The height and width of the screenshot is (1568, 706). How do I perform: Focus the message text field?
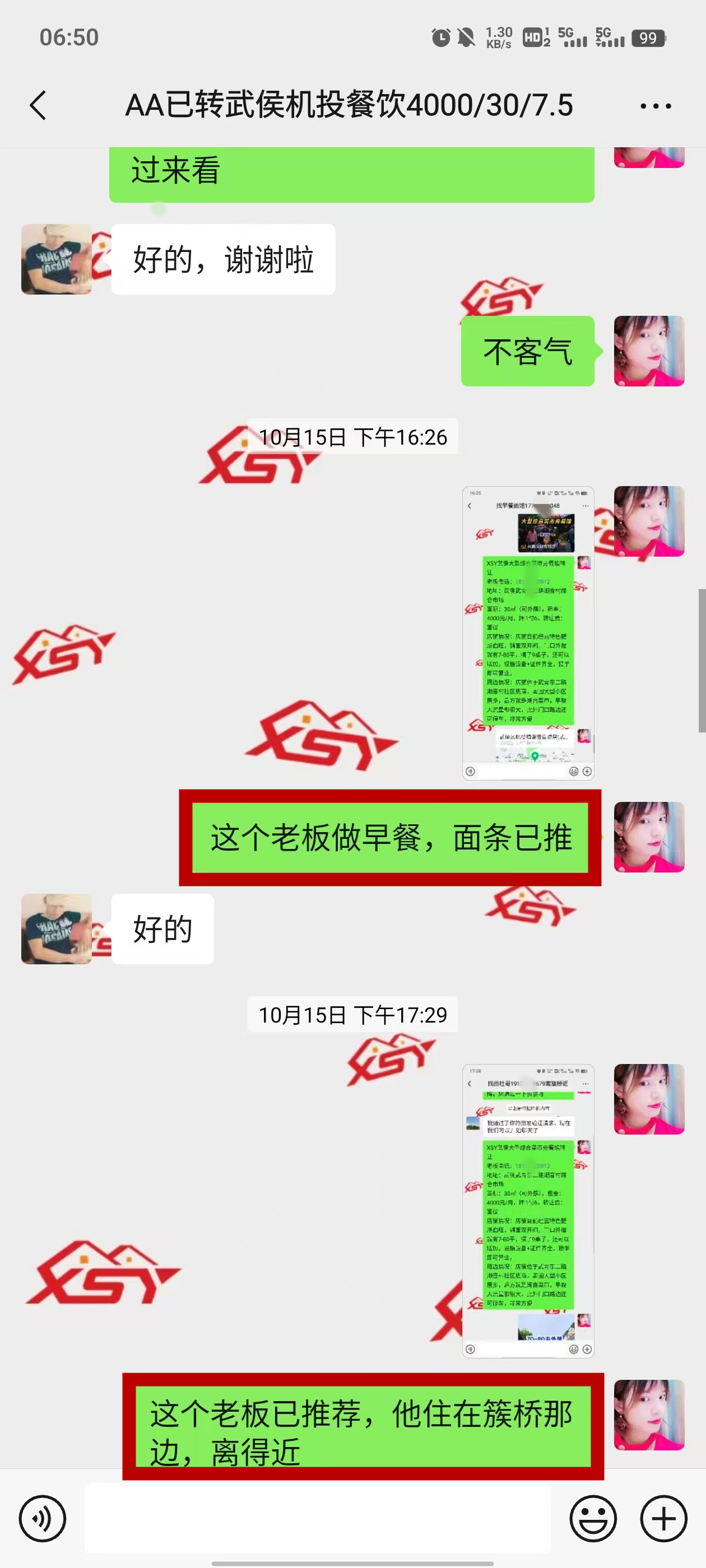[317, 1518]
